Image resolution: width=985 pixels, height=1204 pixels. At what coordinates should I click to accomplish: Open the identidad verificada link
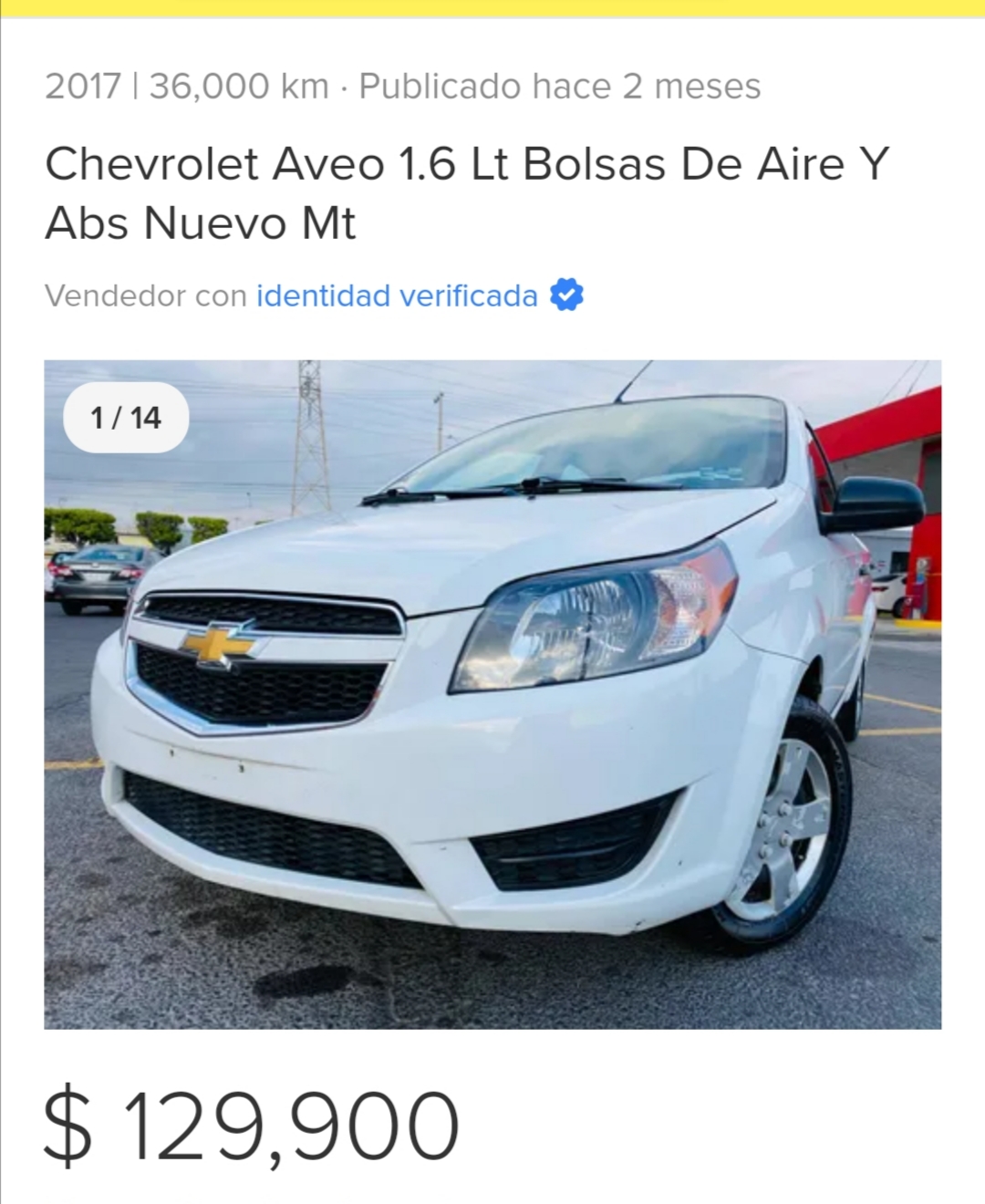coord(397,296)
